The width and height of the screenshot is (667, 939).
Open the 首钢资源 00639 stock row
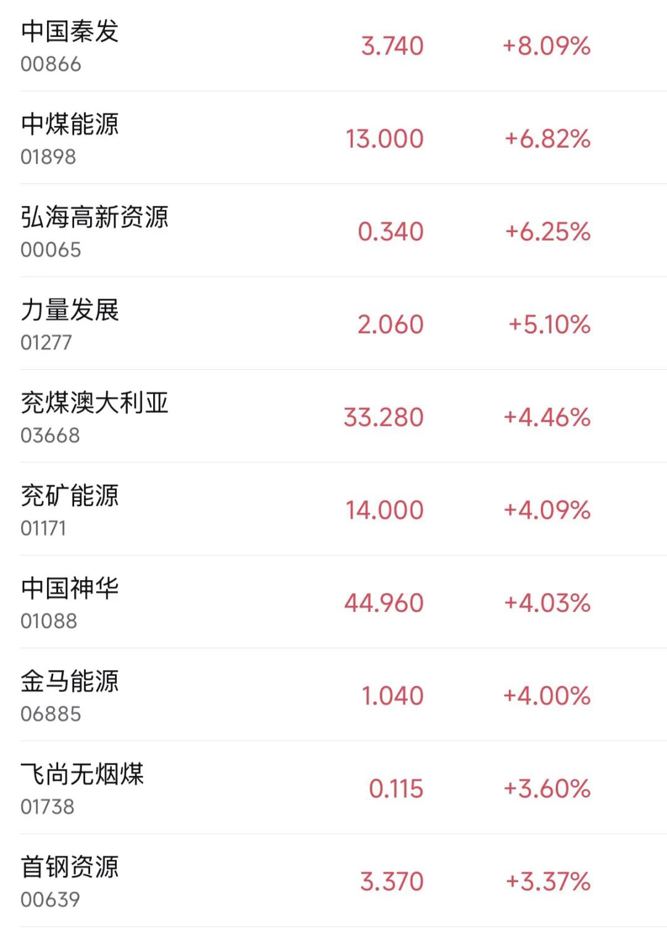point(333,881)
